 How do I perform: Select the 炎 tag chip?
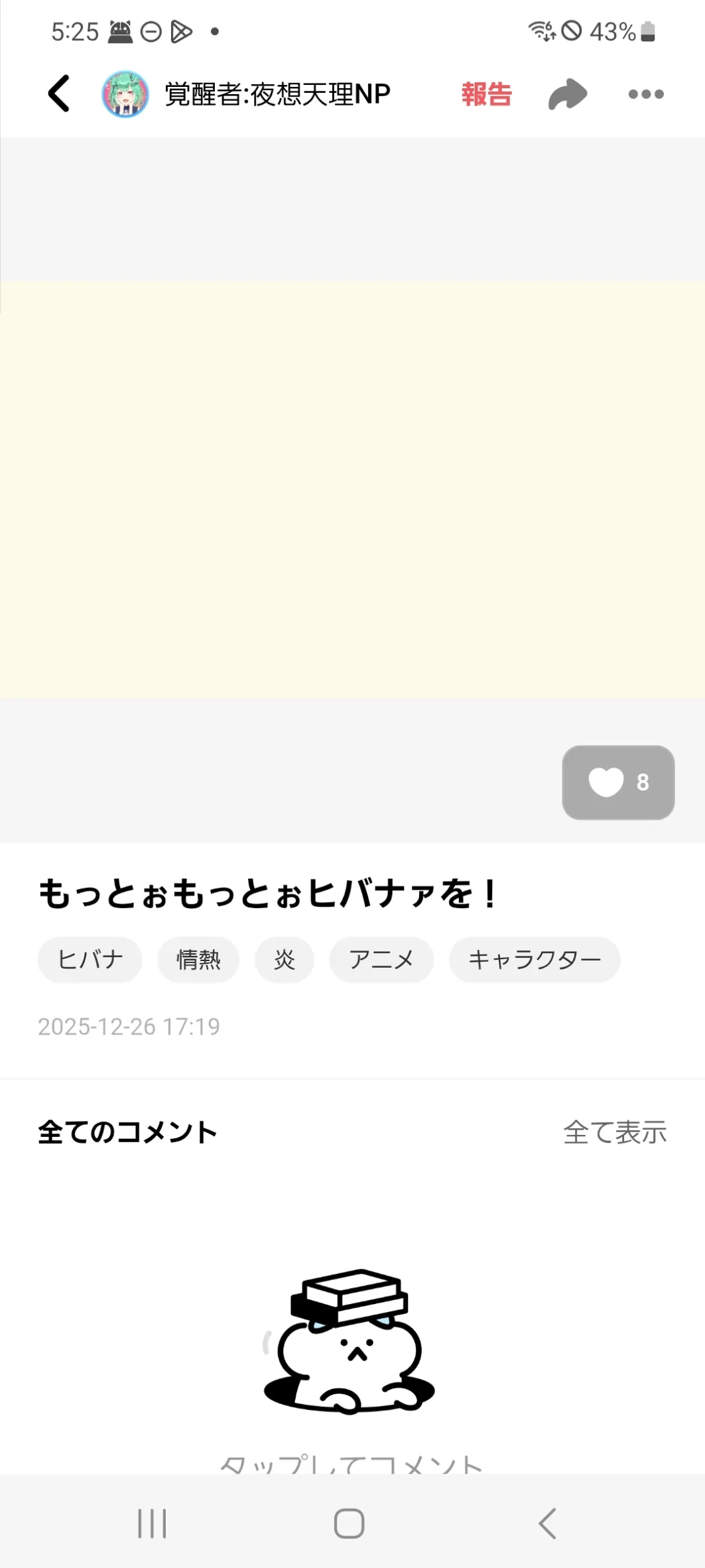click(x=284, y=959)
